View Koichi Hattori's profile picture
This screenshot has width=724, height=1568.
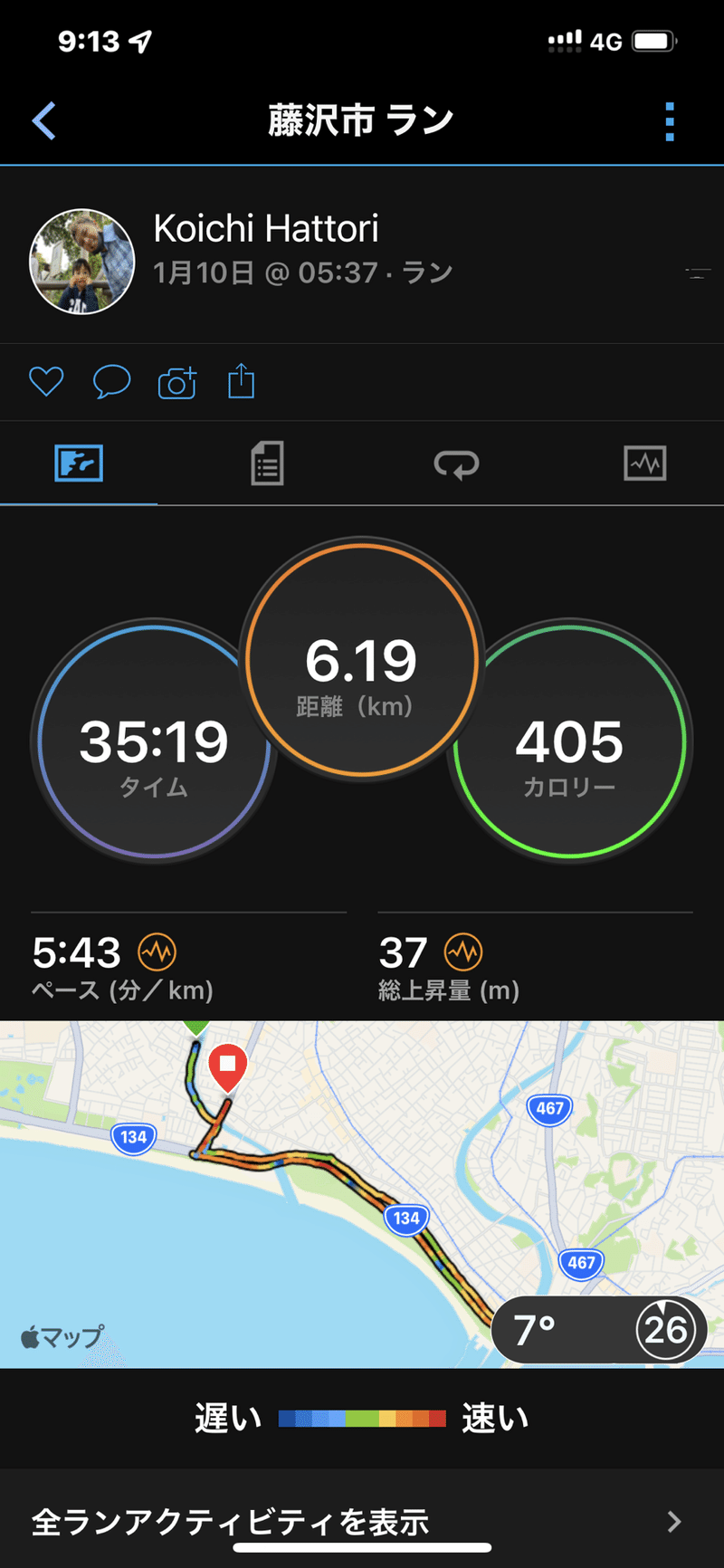(x=82, y=262)
